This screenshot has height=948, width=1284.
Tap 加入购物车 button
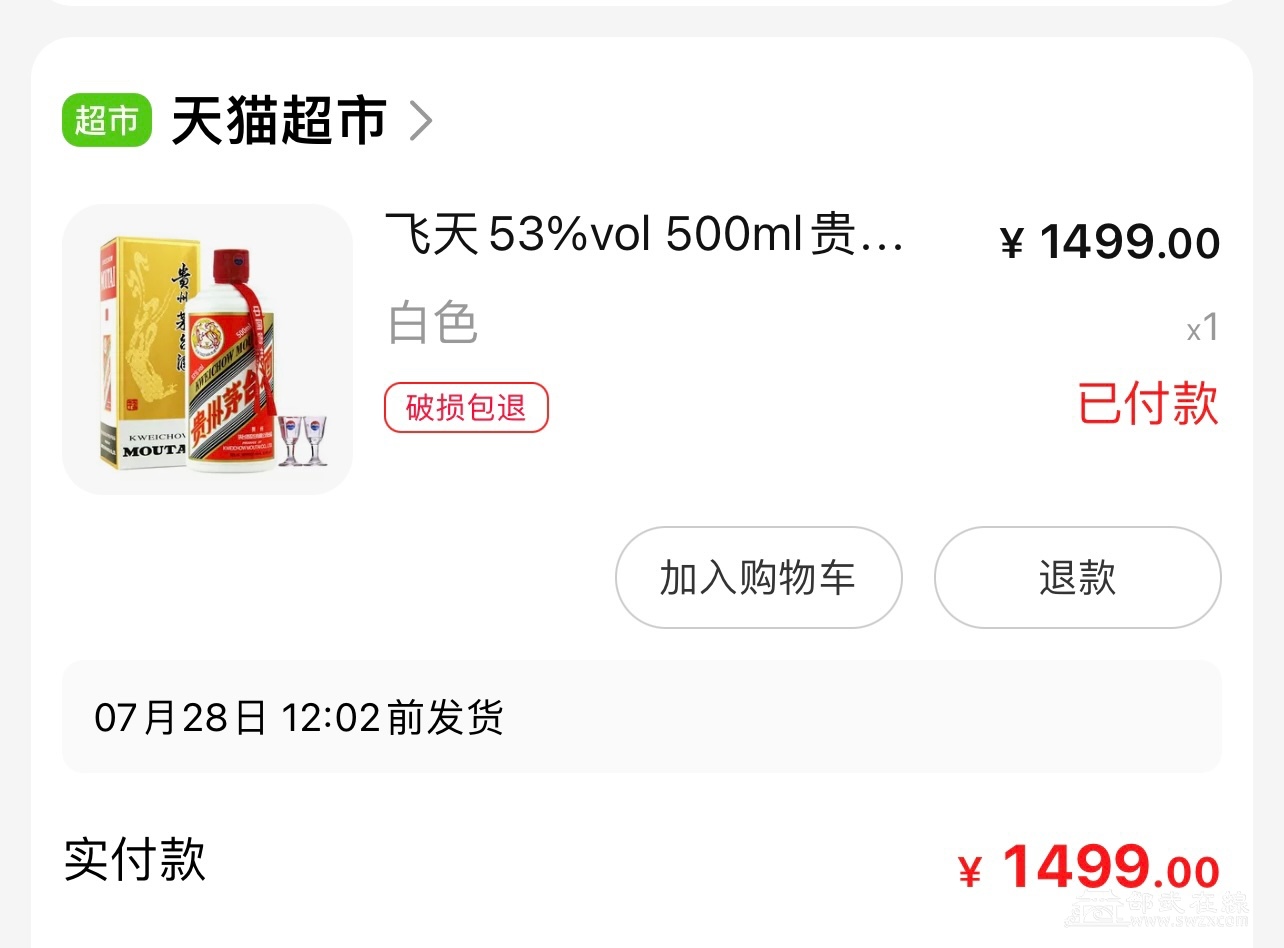click(x=758, y=578)
